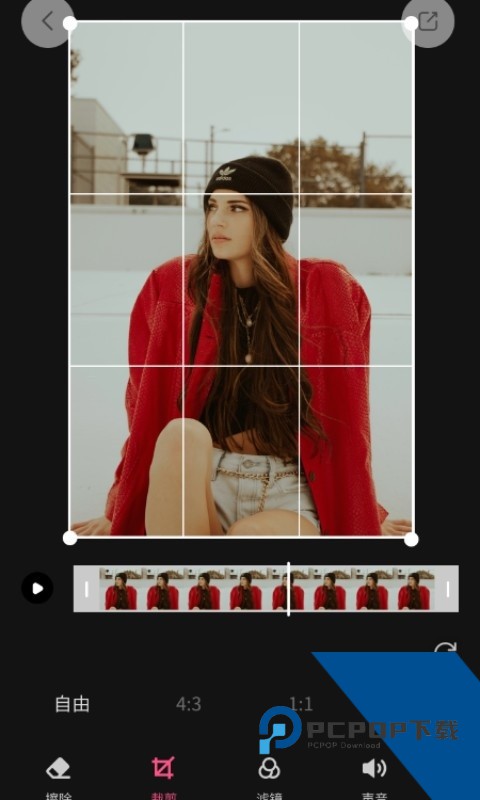Select the 自由 free crop ratio
This screenshot has width=480, height=800.
[72, 704]
